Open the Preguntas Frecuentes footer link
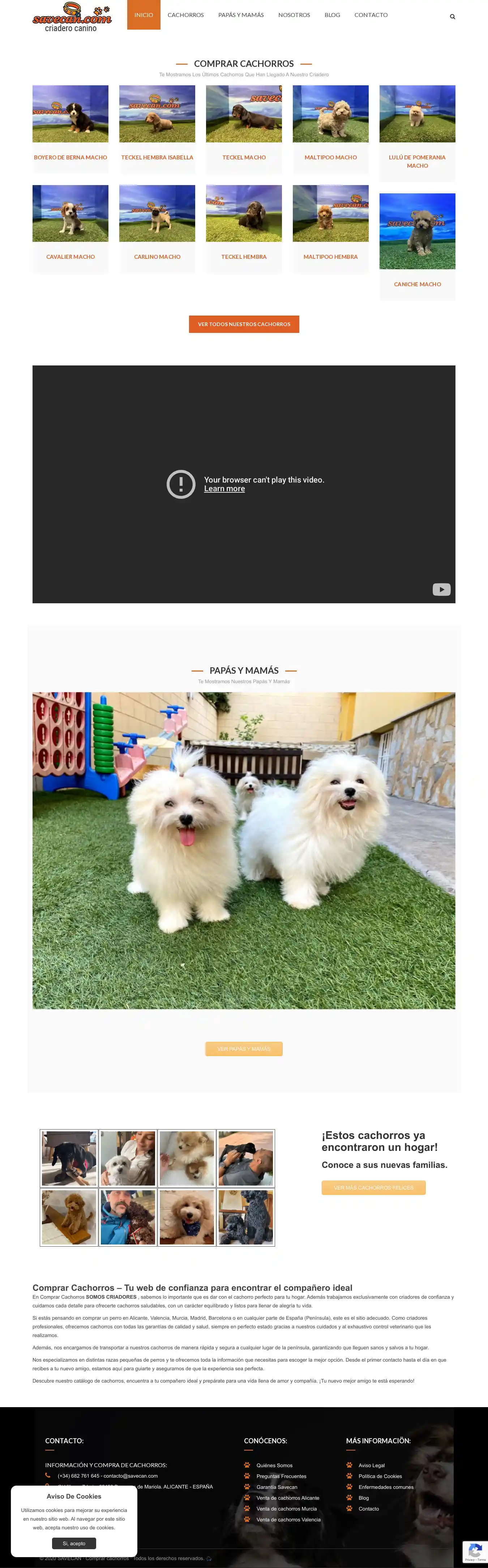The width and height of the screenshot is (488, 1568). click(x=281, y=1476)
